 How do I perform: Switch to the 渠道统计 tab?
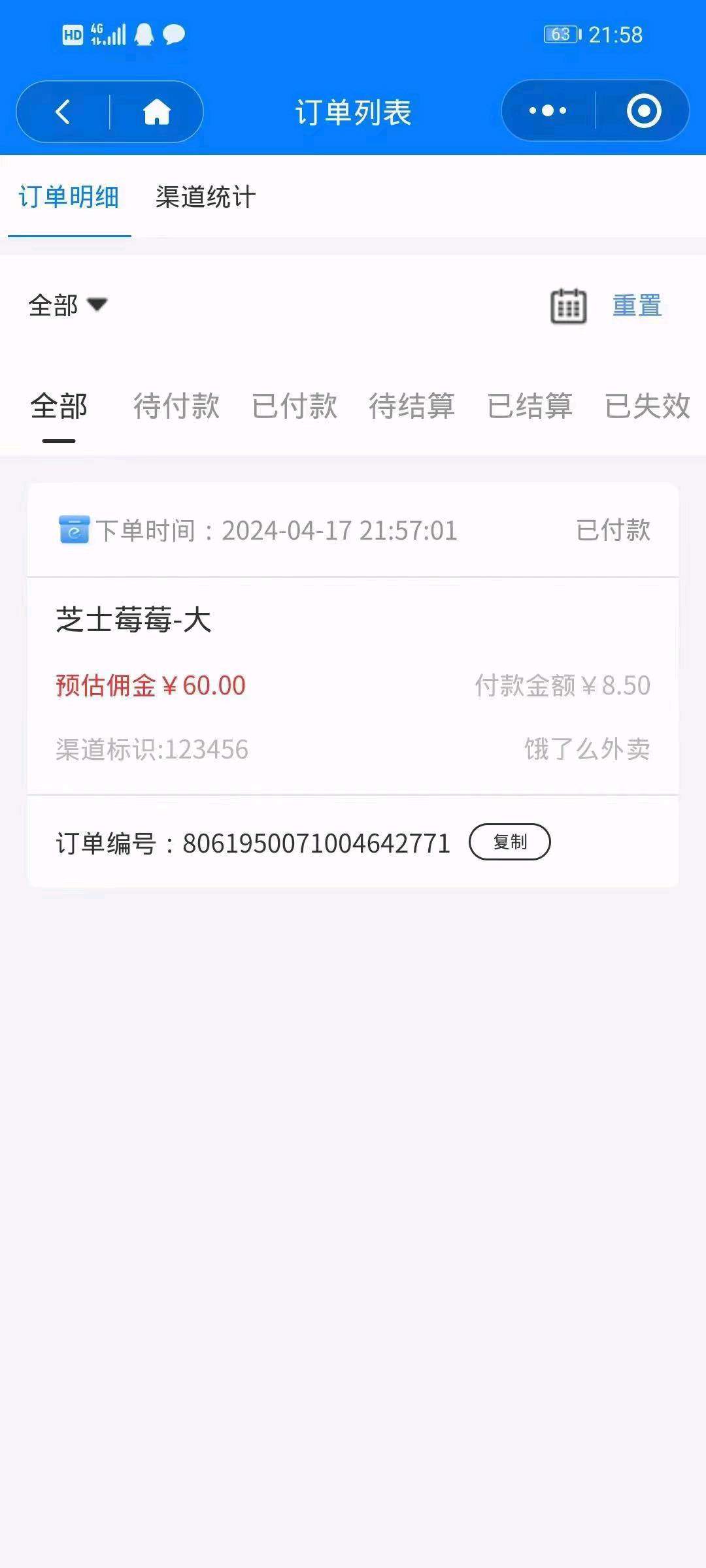pos(206,198)
